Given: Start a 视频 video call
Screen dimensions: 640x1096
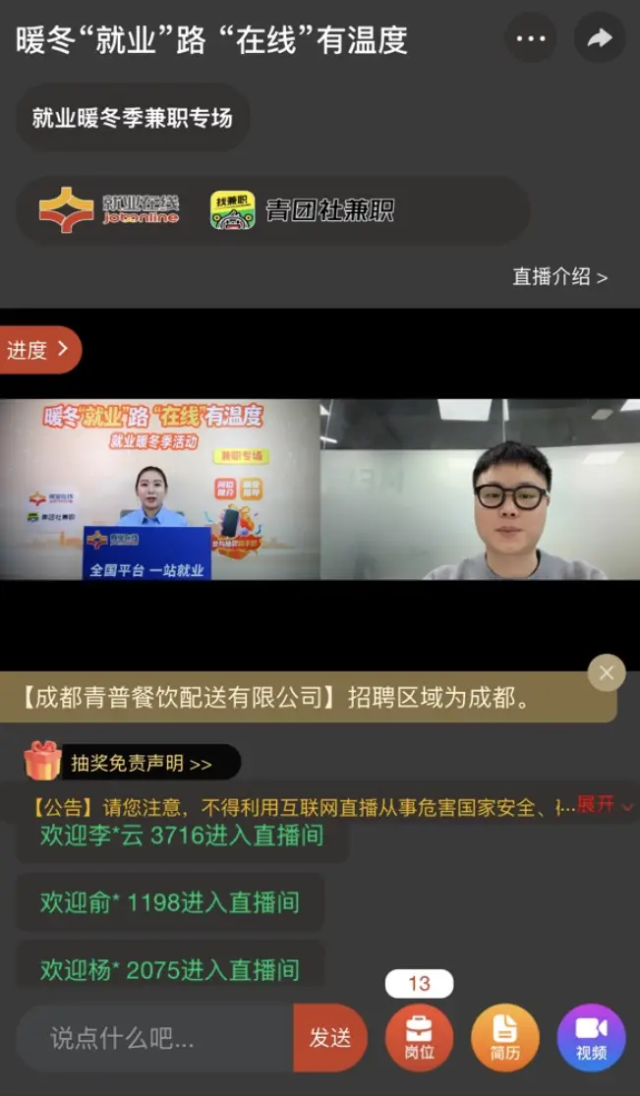Looking at the screenshot, I should click(591, 1038).
